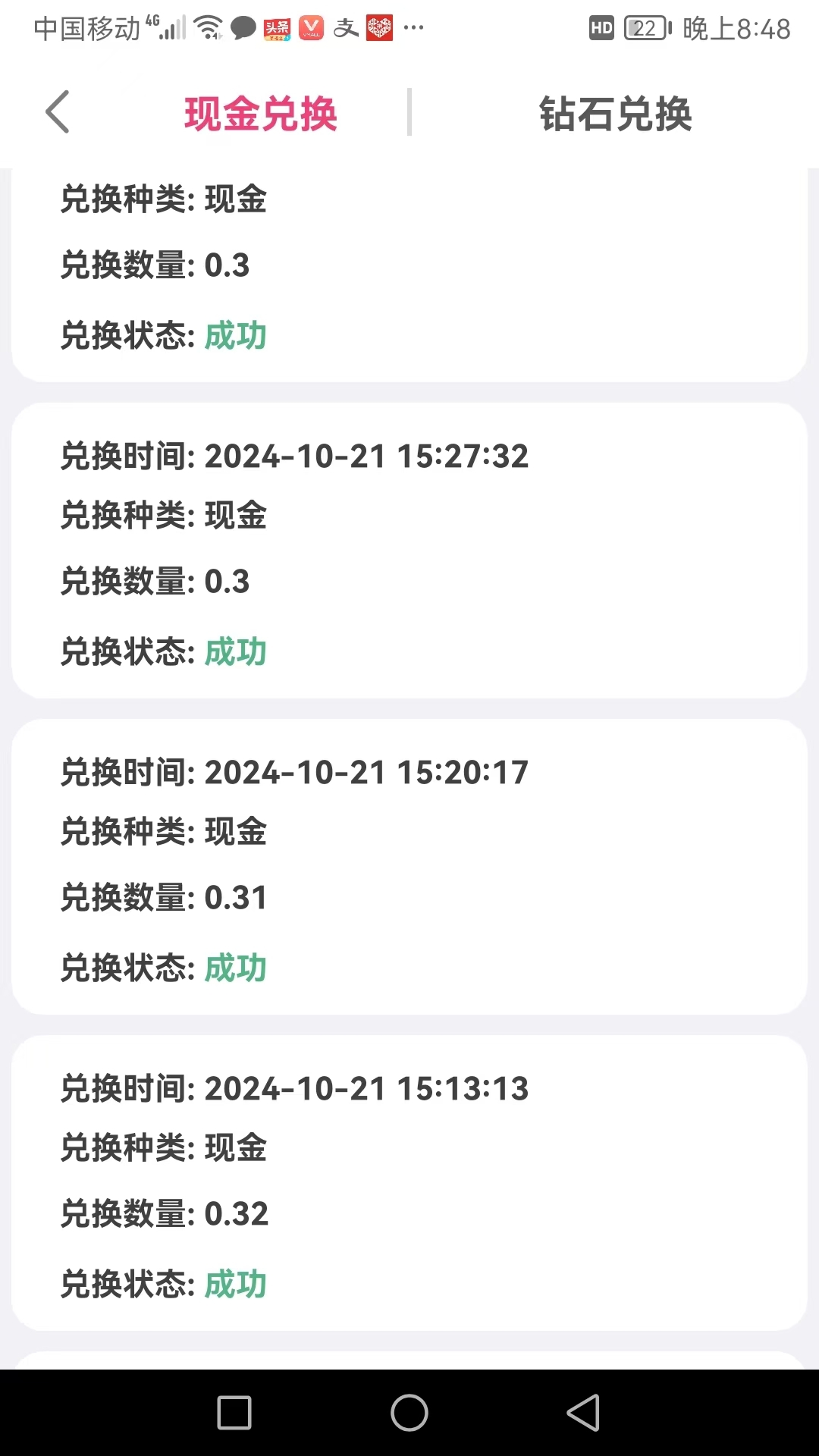Tap the triangle back navigation button
Image resolution: width=819 pixels, height=1456 pixels.
[583, 1411]
